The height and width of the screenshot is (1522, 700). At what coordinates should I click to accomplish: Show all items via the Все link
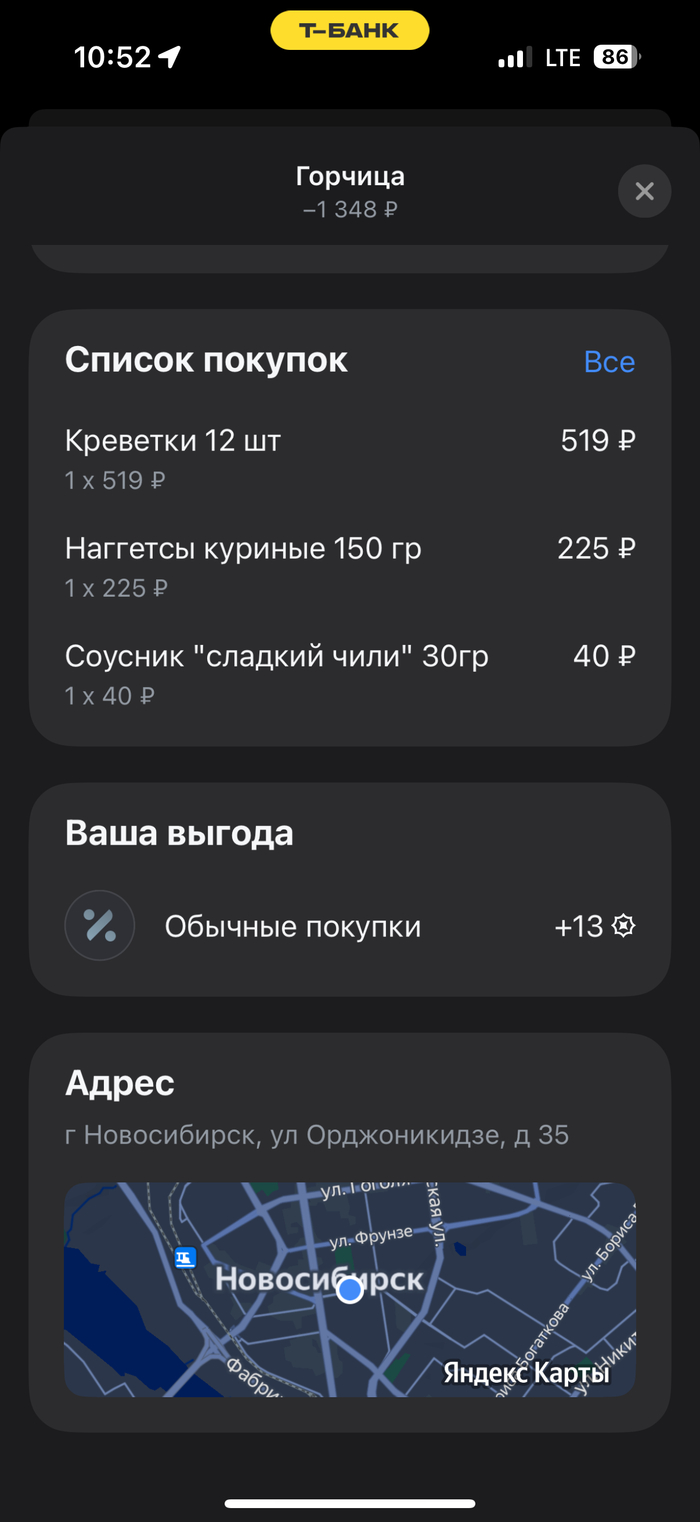pos(609,362)
